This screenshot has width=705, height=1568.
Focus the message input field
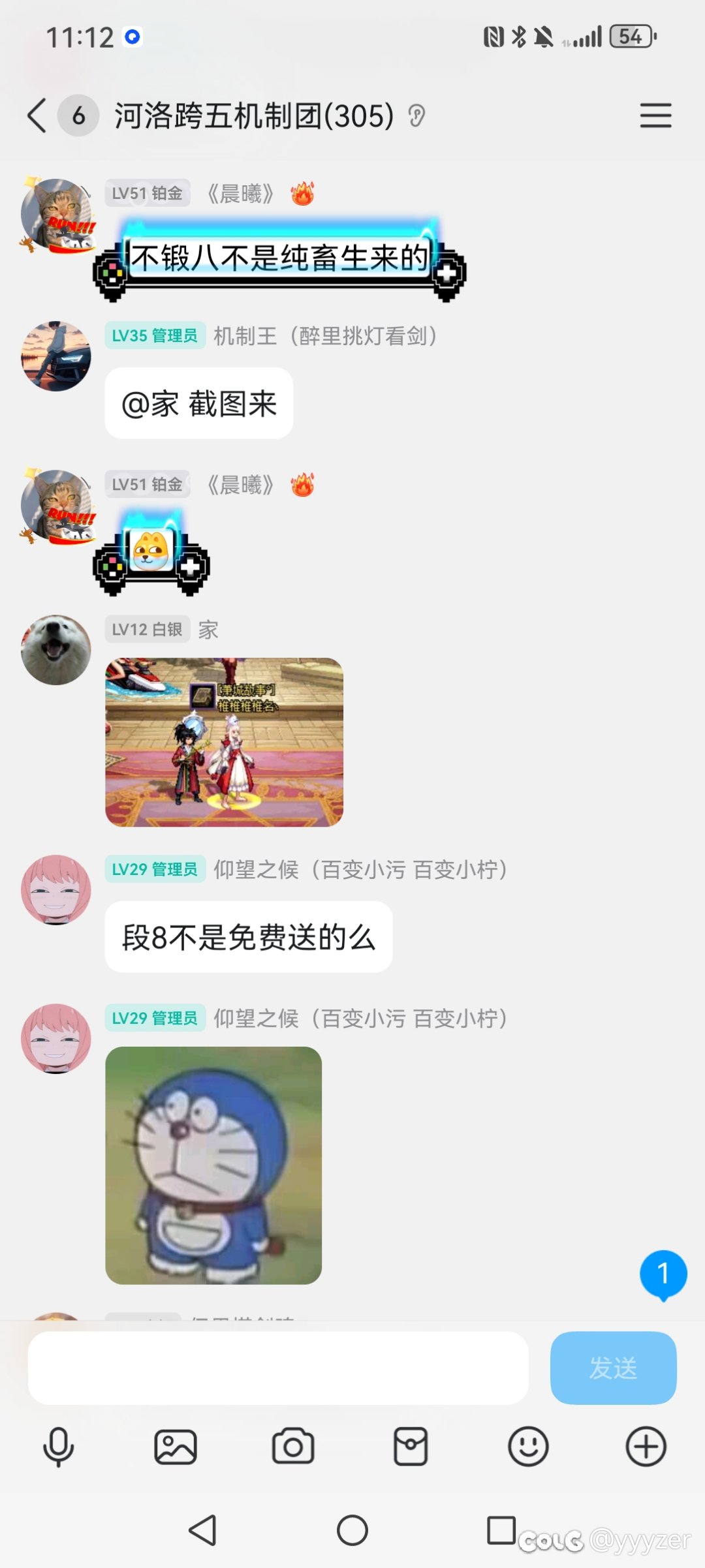pyautogui.click(x=278, y=1368)
